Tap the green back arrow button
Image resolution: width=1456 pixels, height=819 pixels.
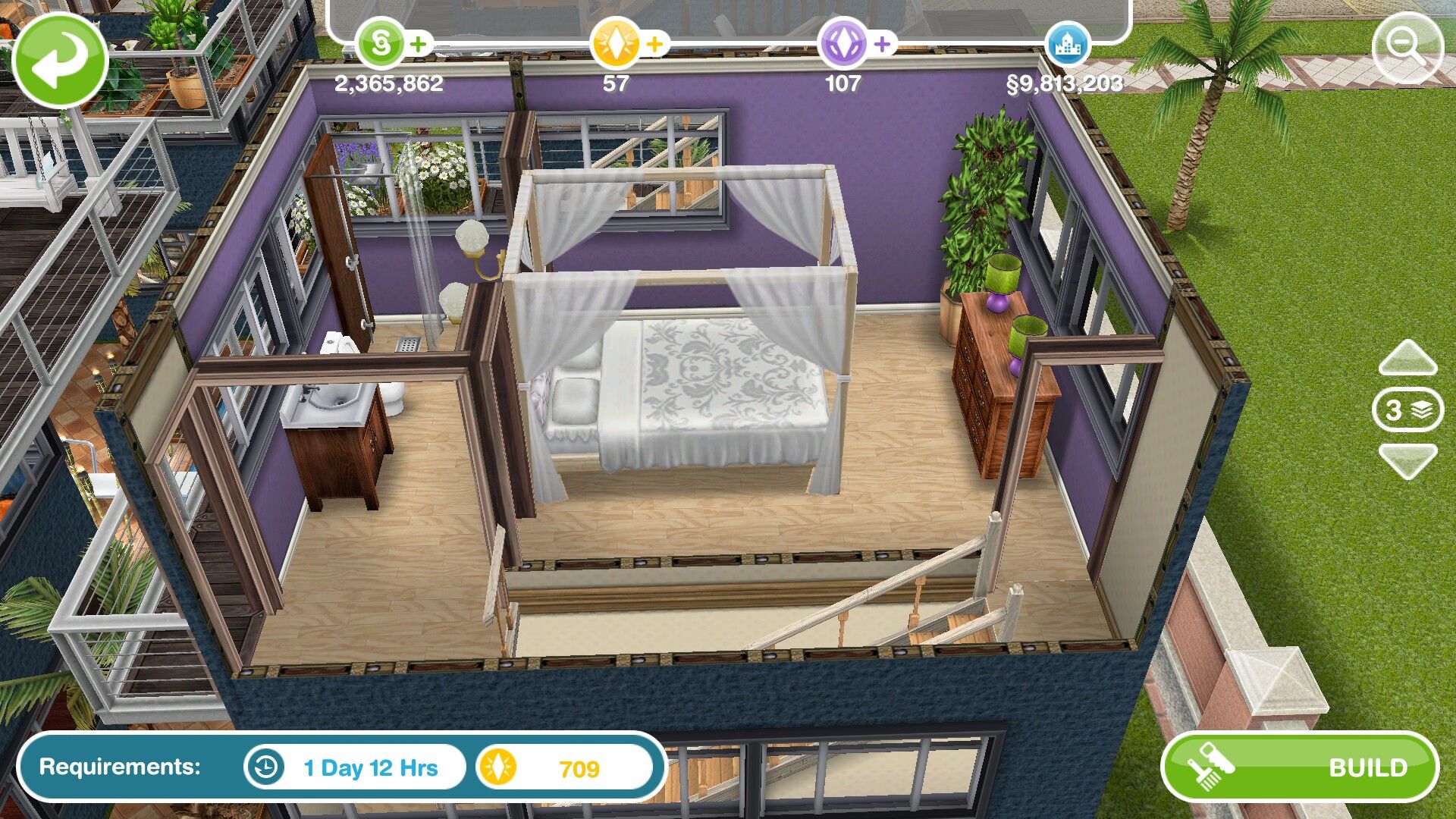click(x=59, y=59)
